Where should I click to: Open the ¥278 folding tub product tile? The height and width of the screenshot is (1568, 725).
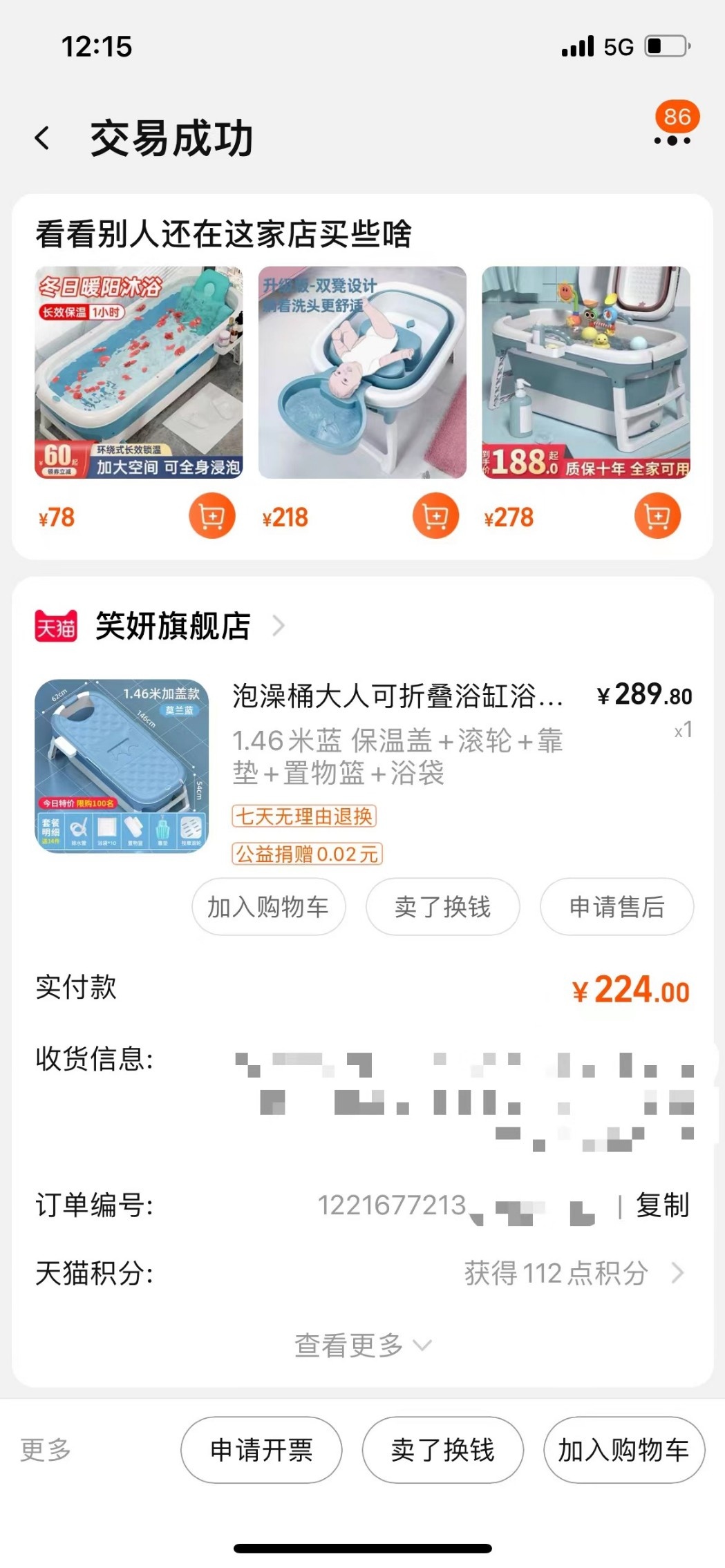point(585,372)
